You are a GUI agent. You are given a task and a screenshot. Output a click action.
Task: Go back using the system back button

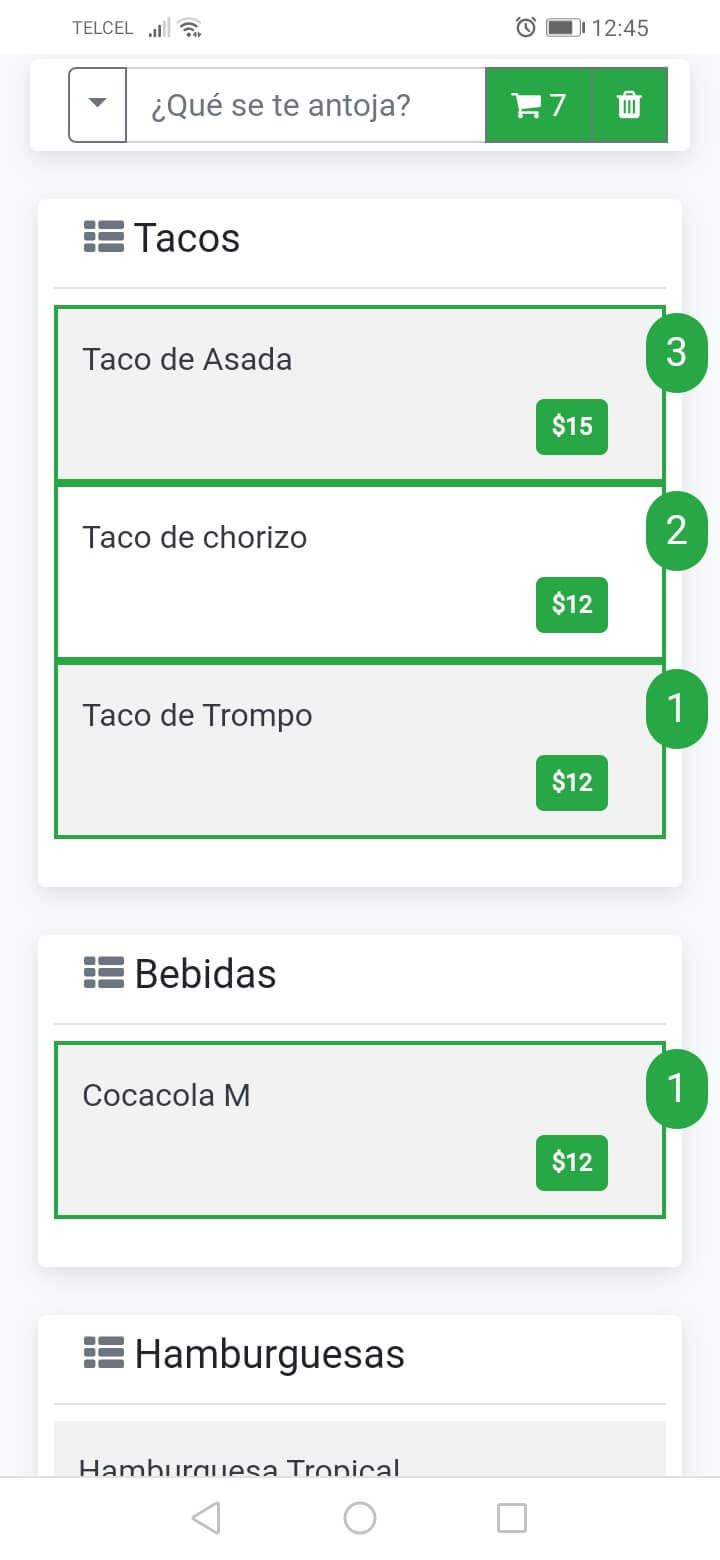[206, 1518]
